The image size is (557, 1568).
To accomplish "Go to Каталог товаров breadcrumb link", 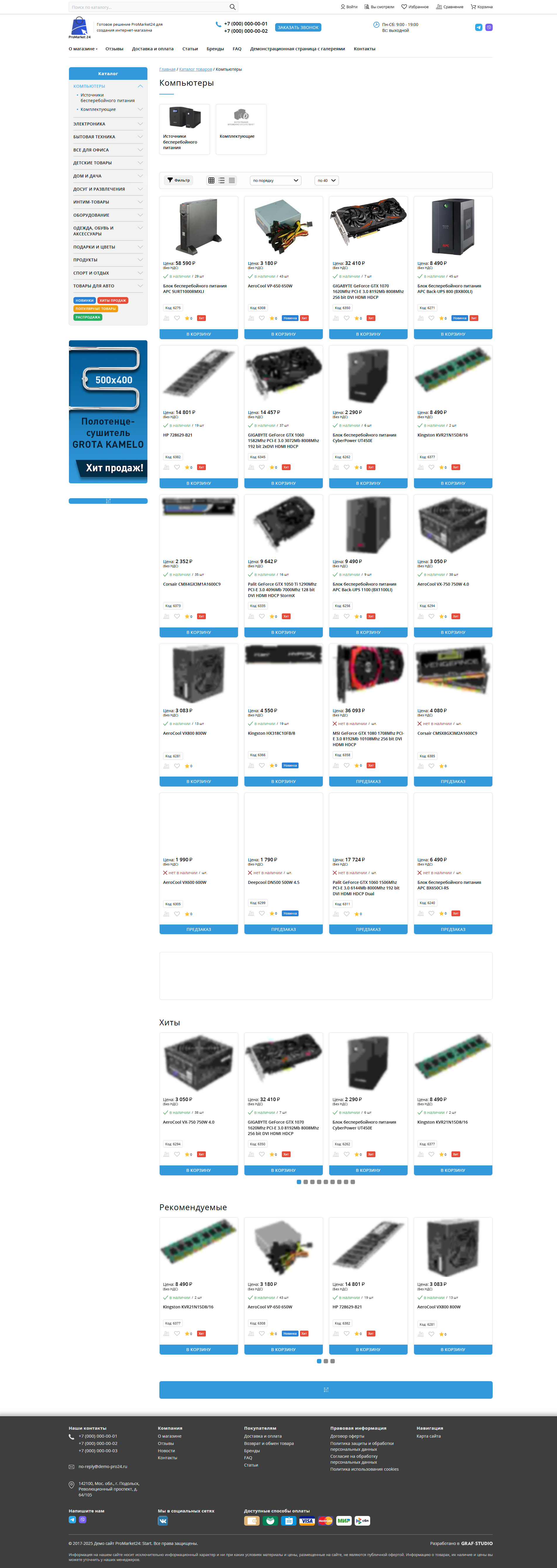I will 195,69.
